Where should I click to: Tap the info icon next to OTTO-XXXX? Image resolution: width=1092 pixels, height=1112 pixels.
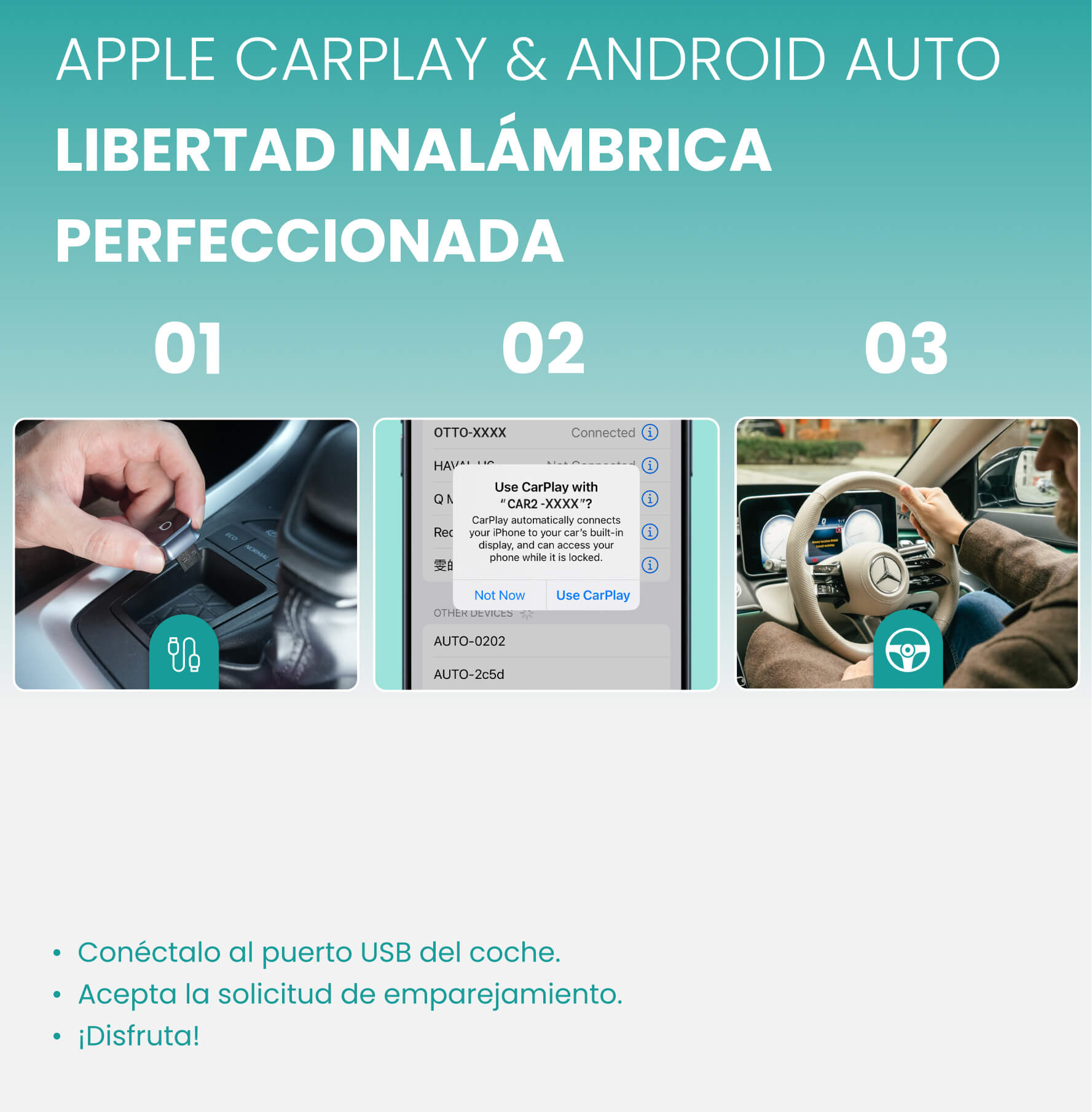click(x=651, y=433)
